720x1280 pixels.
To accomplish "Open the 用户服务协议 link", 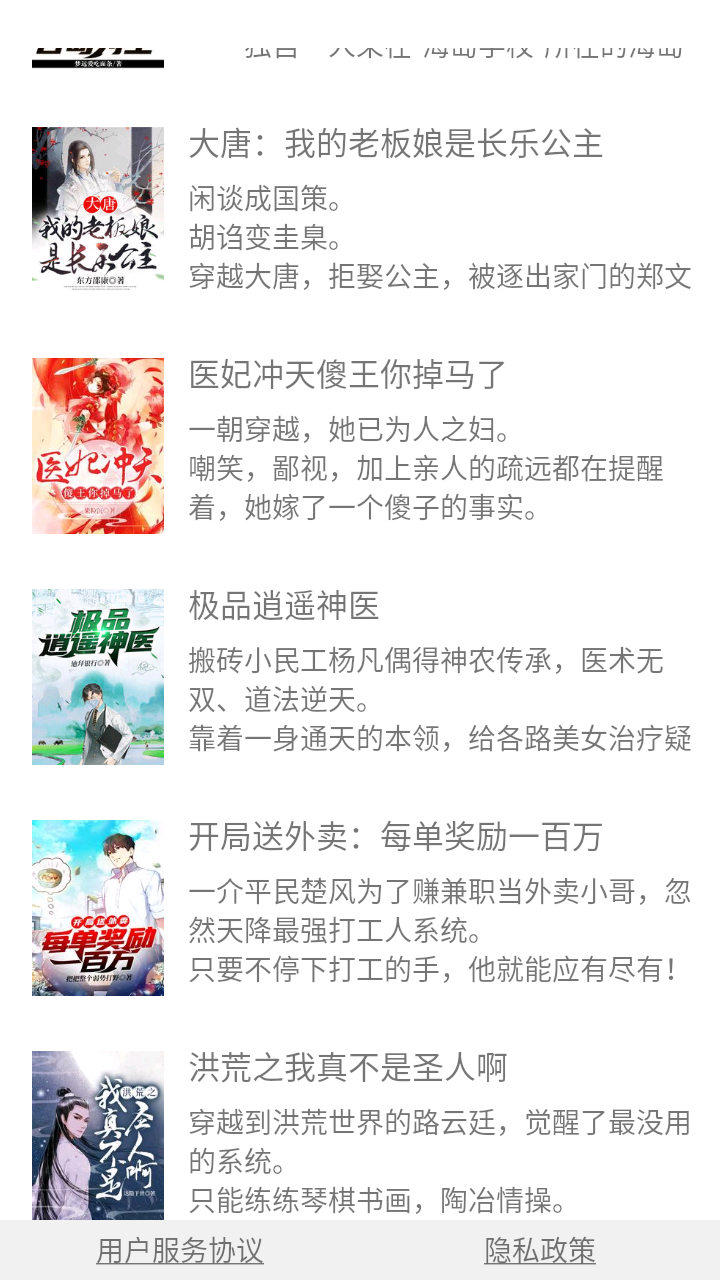I will pos(180,1251).
